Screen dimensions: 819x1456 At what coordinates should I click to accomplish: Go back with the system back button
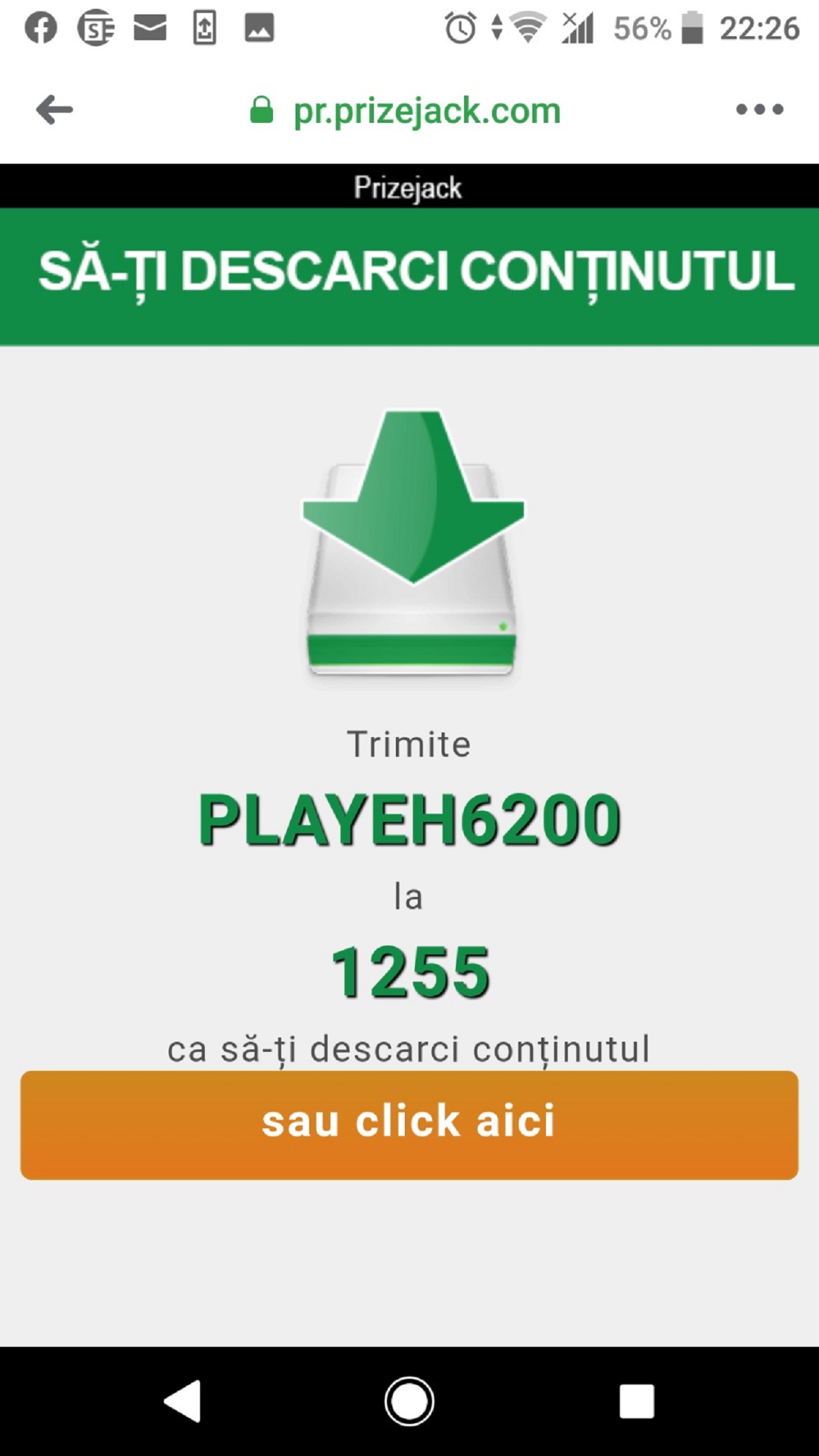tap(183, 1401)
